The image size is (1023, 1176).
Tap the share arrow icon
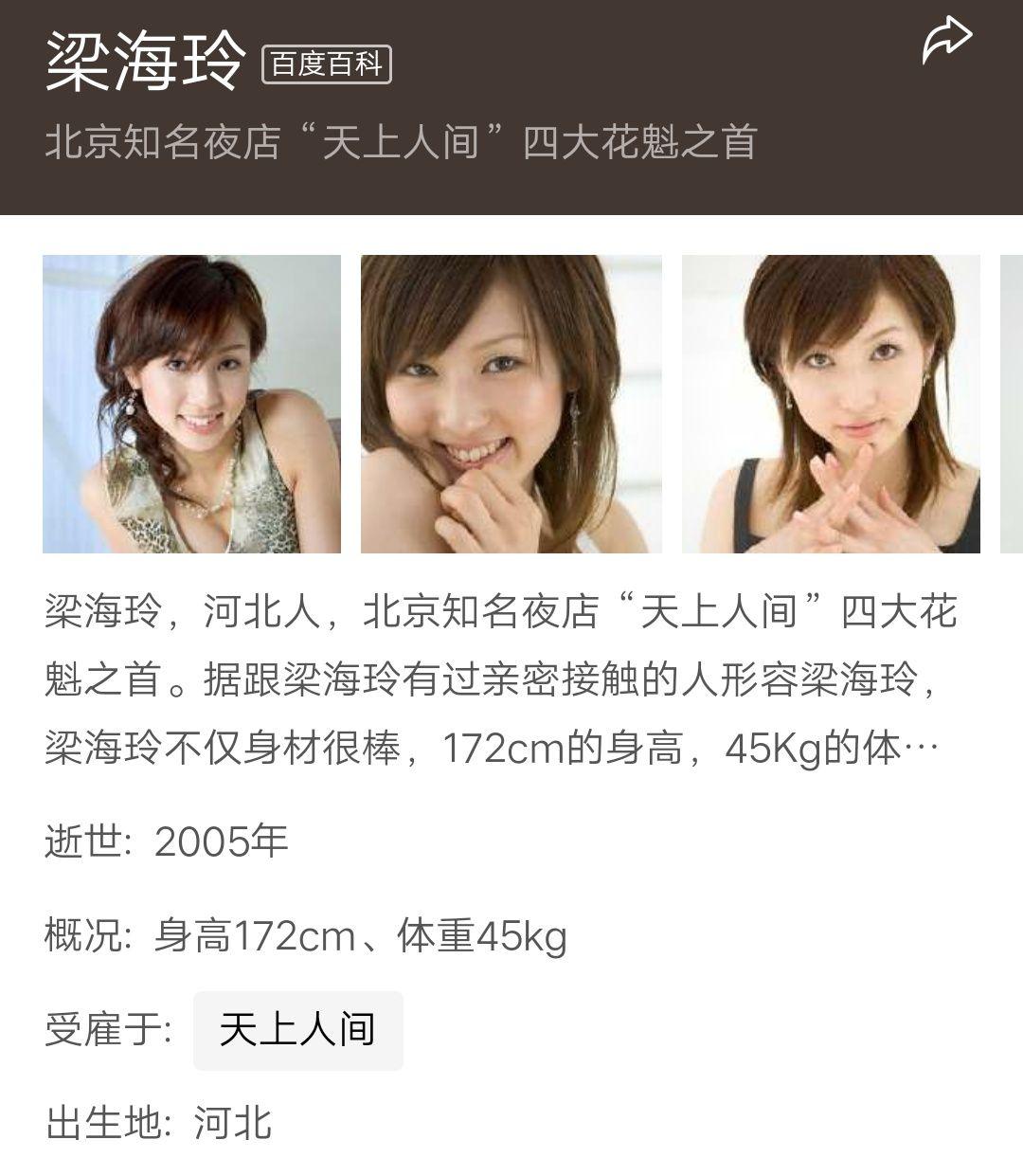click(x=946, y=40)
